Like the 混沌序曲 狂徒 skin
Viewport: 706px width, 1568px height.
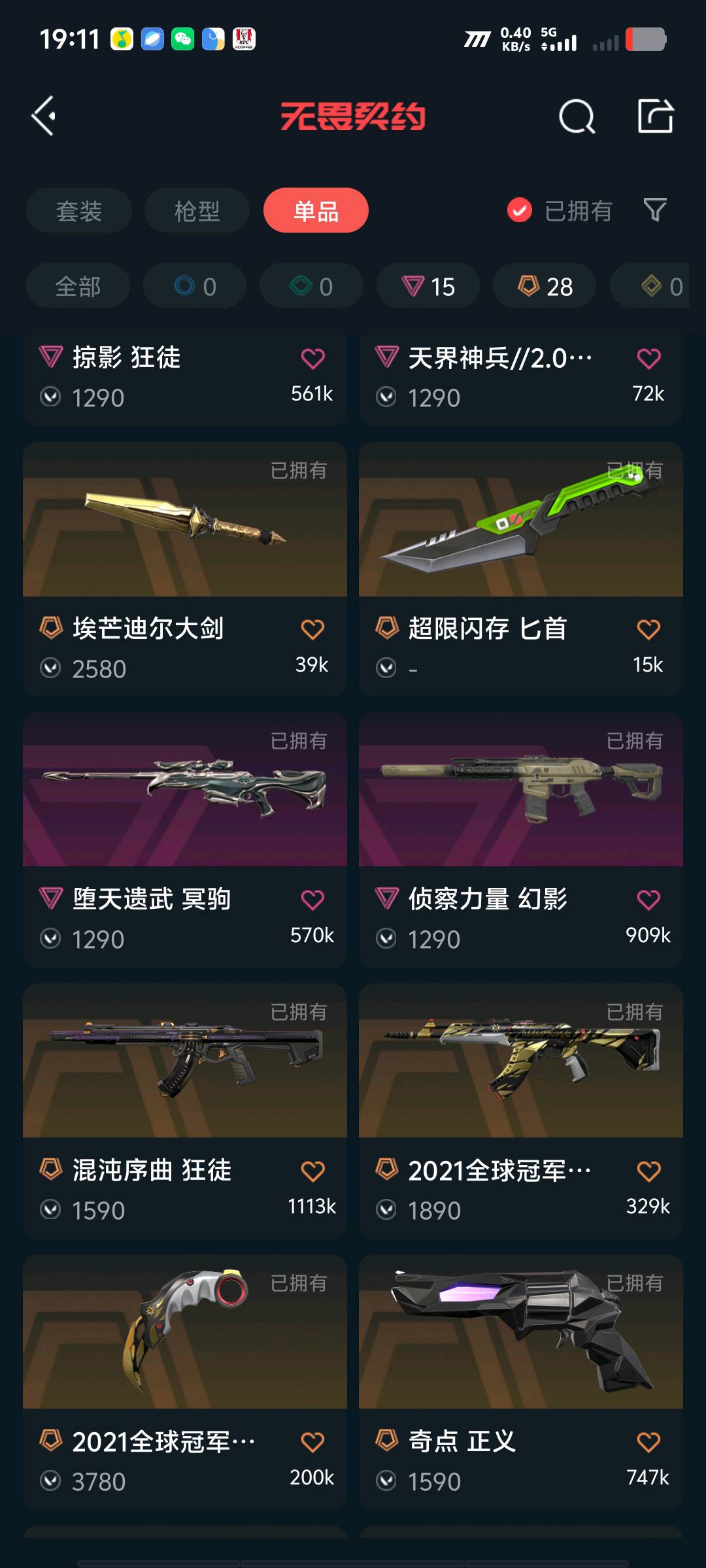tap(312, 1171)
